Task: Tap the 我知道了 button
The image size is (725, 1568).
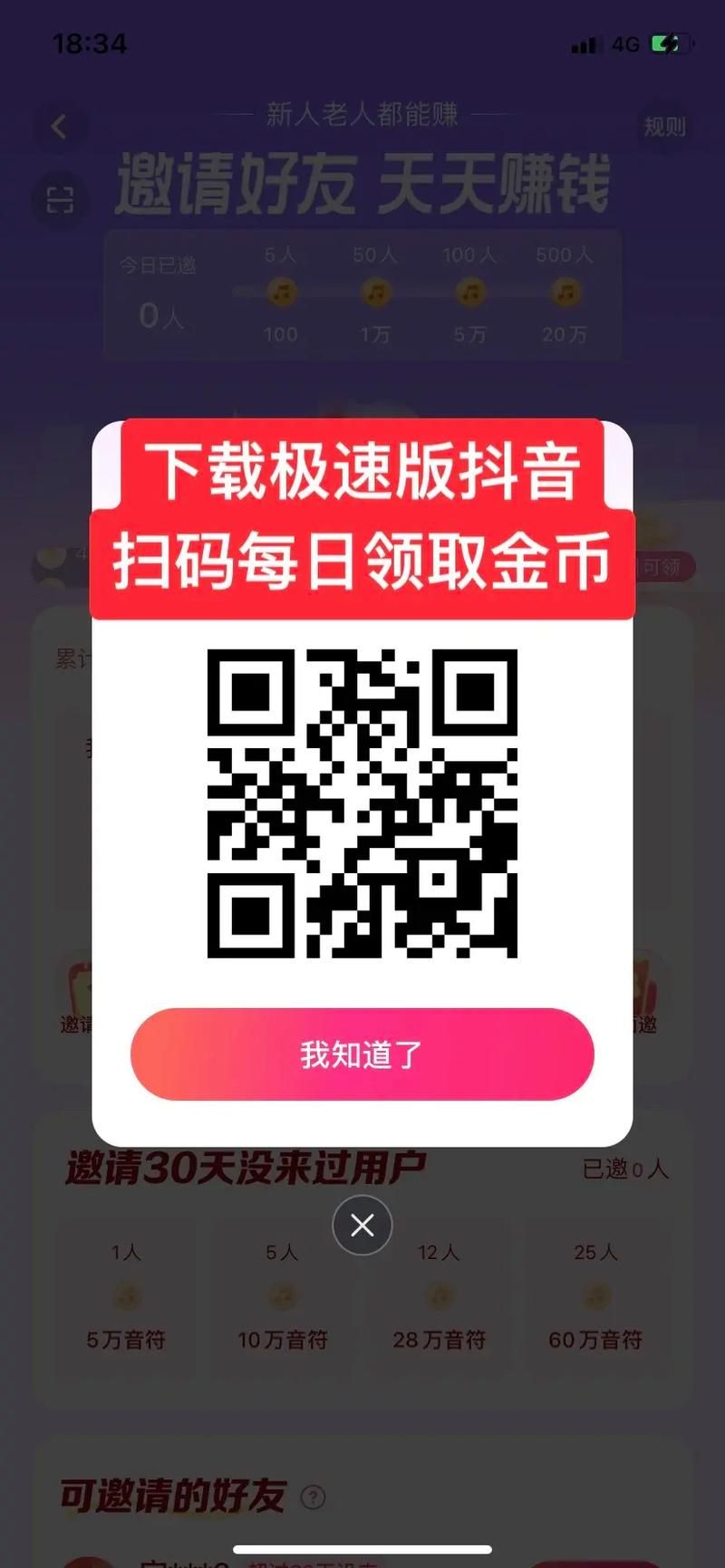Action: pos(362,1054)
